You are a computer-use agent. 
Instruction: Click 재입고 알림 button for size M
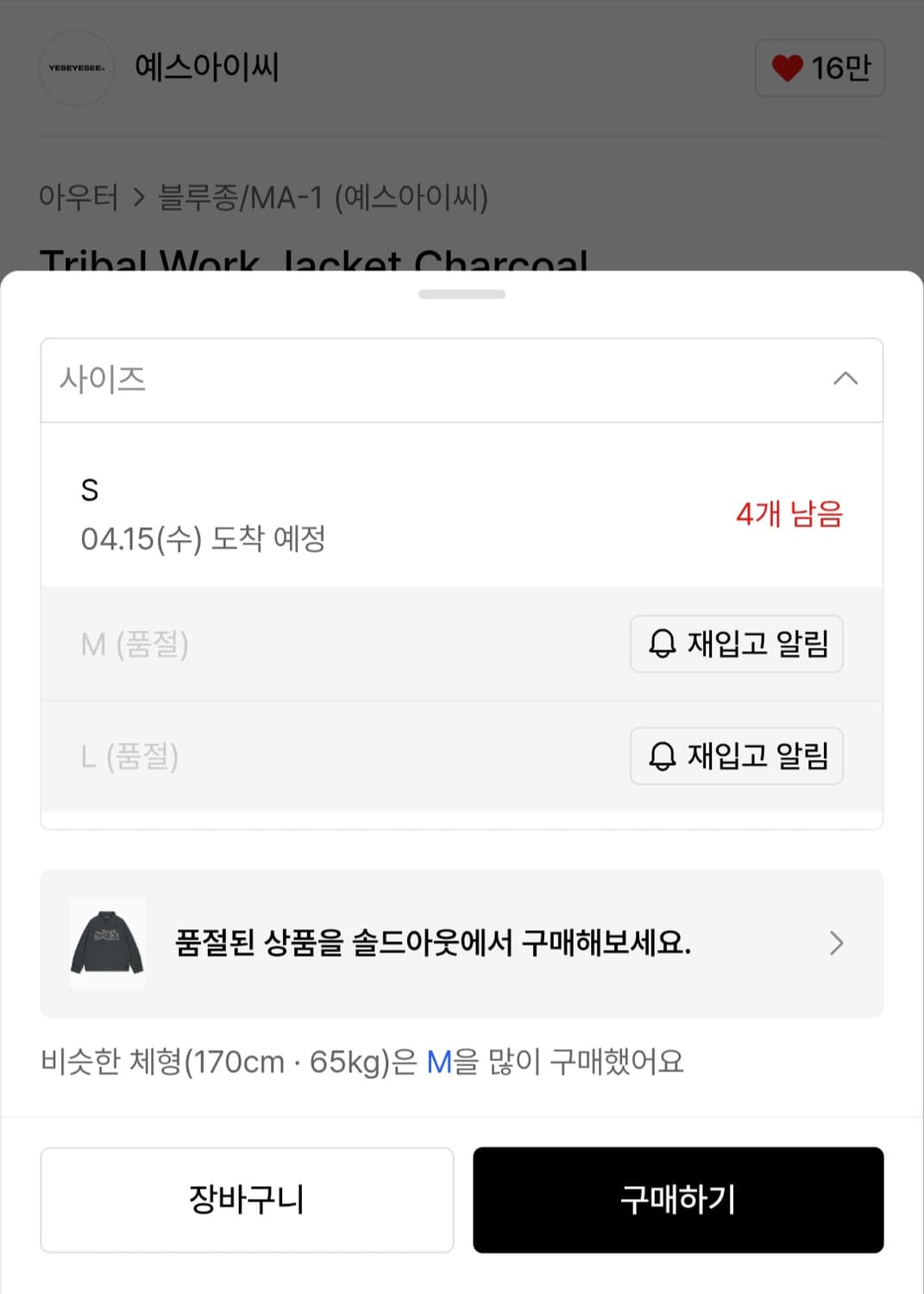pos(738,644)
